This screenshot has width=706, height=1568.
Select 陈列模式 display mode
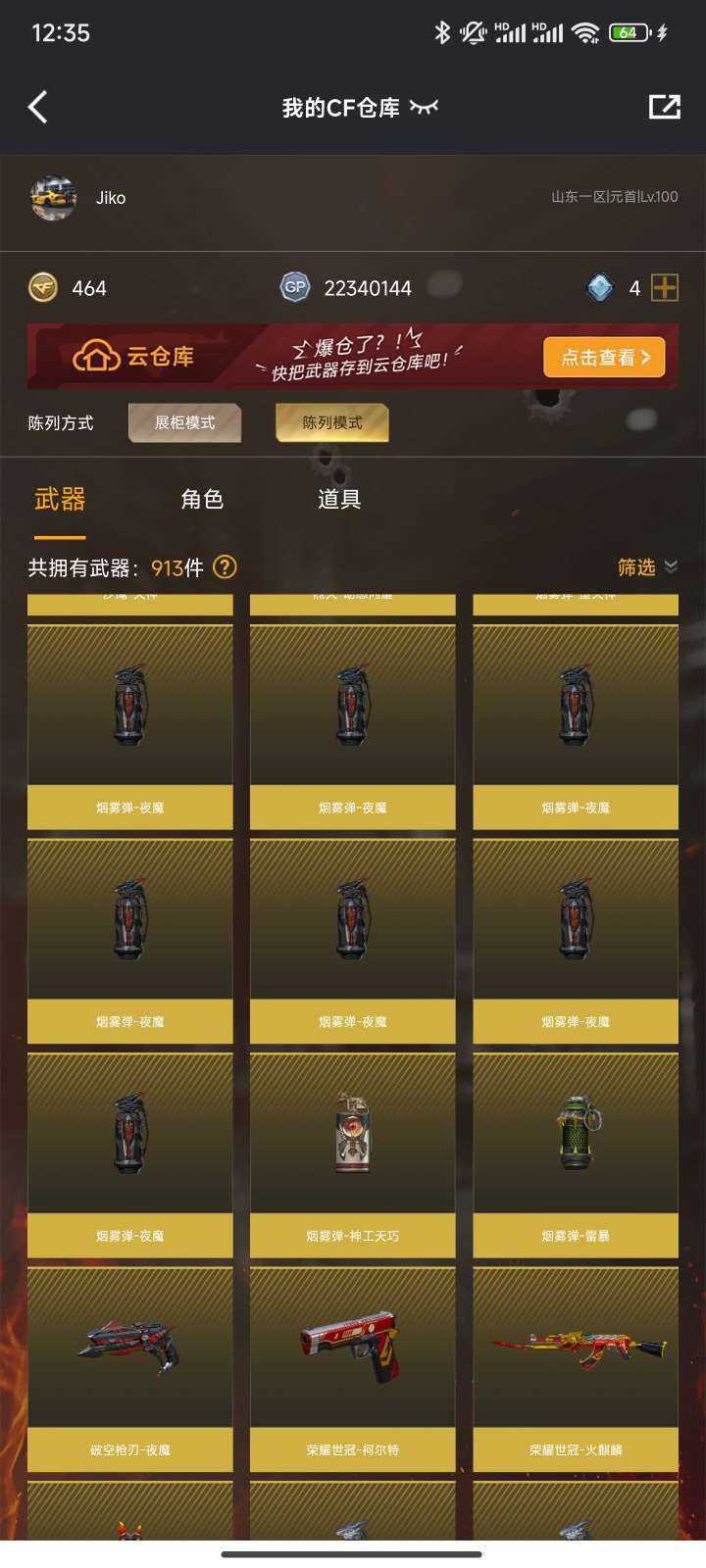(x=332, y=422)
